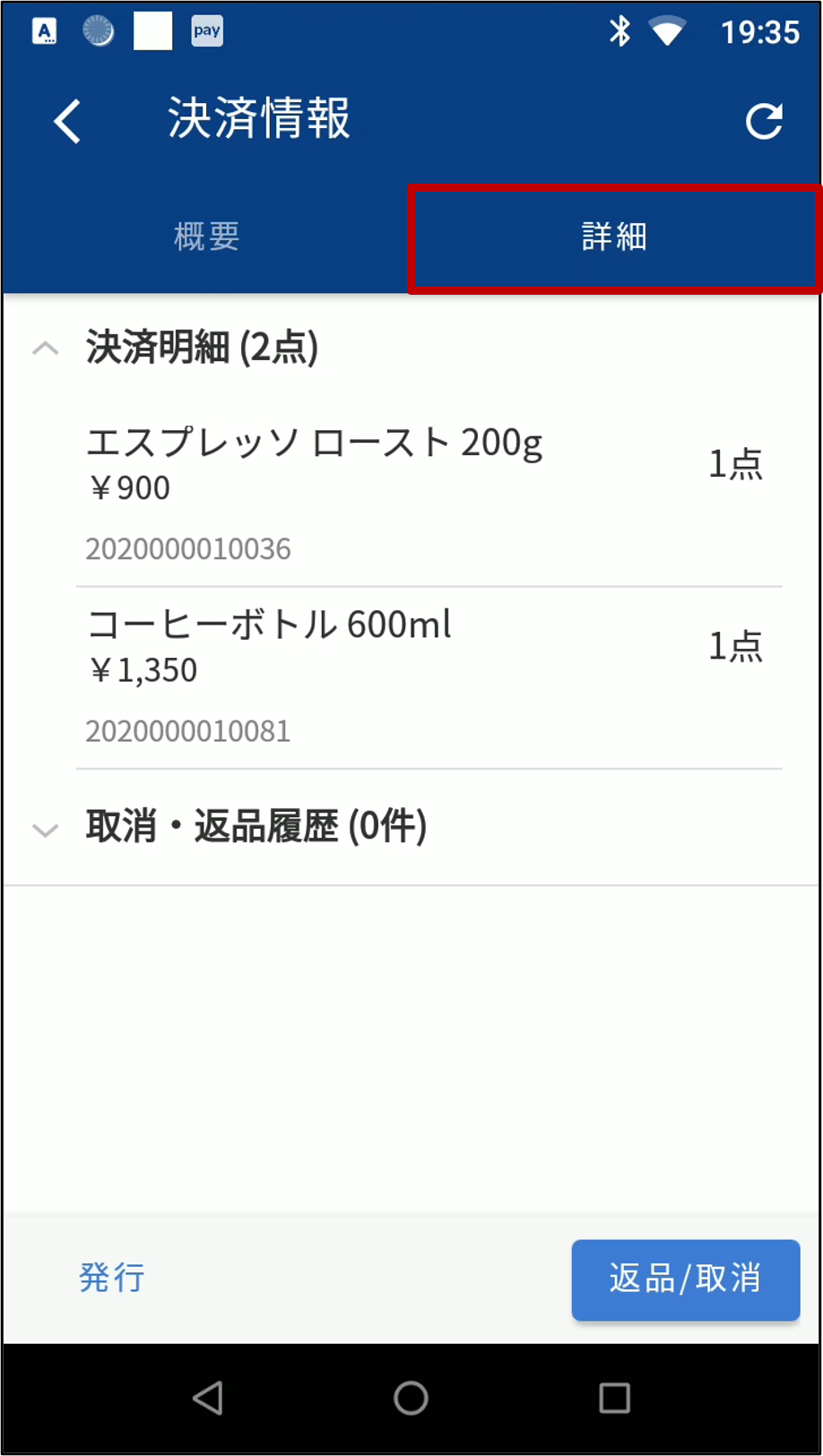Select the highlighted 詳細 tab
The width and height of the screenshot is (823, 1456).
coord(614,237)
